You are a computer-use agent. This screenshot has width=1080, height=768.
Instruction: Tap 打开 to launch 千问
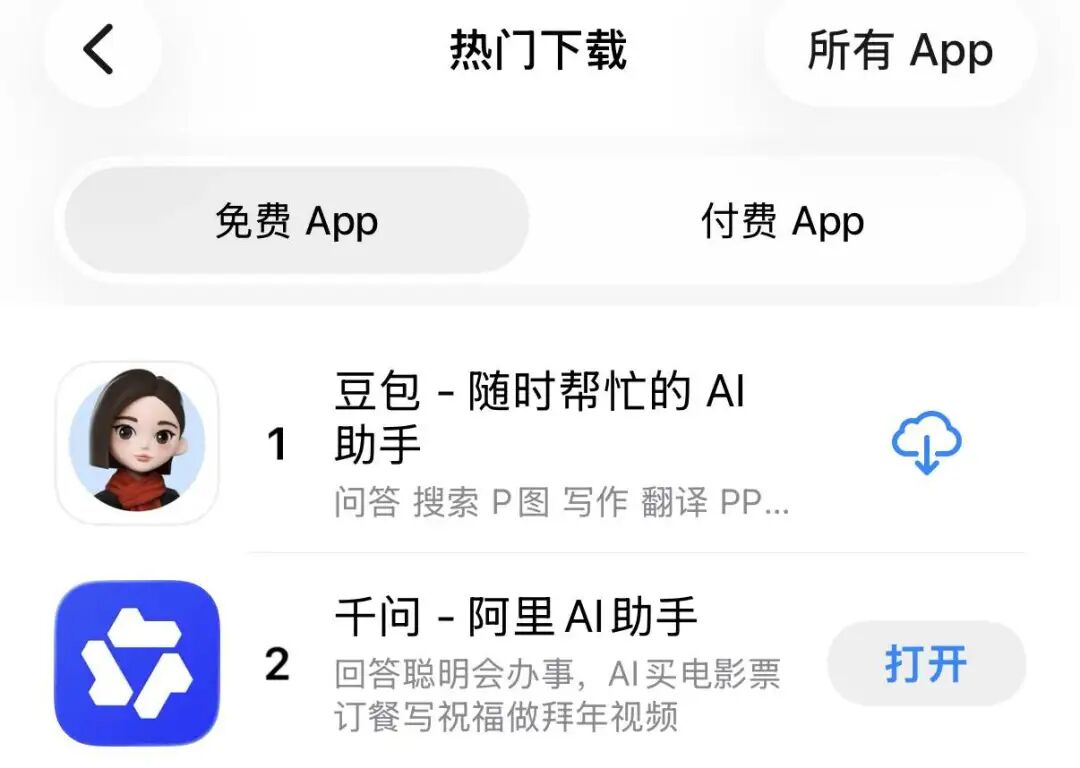(926, 663)
